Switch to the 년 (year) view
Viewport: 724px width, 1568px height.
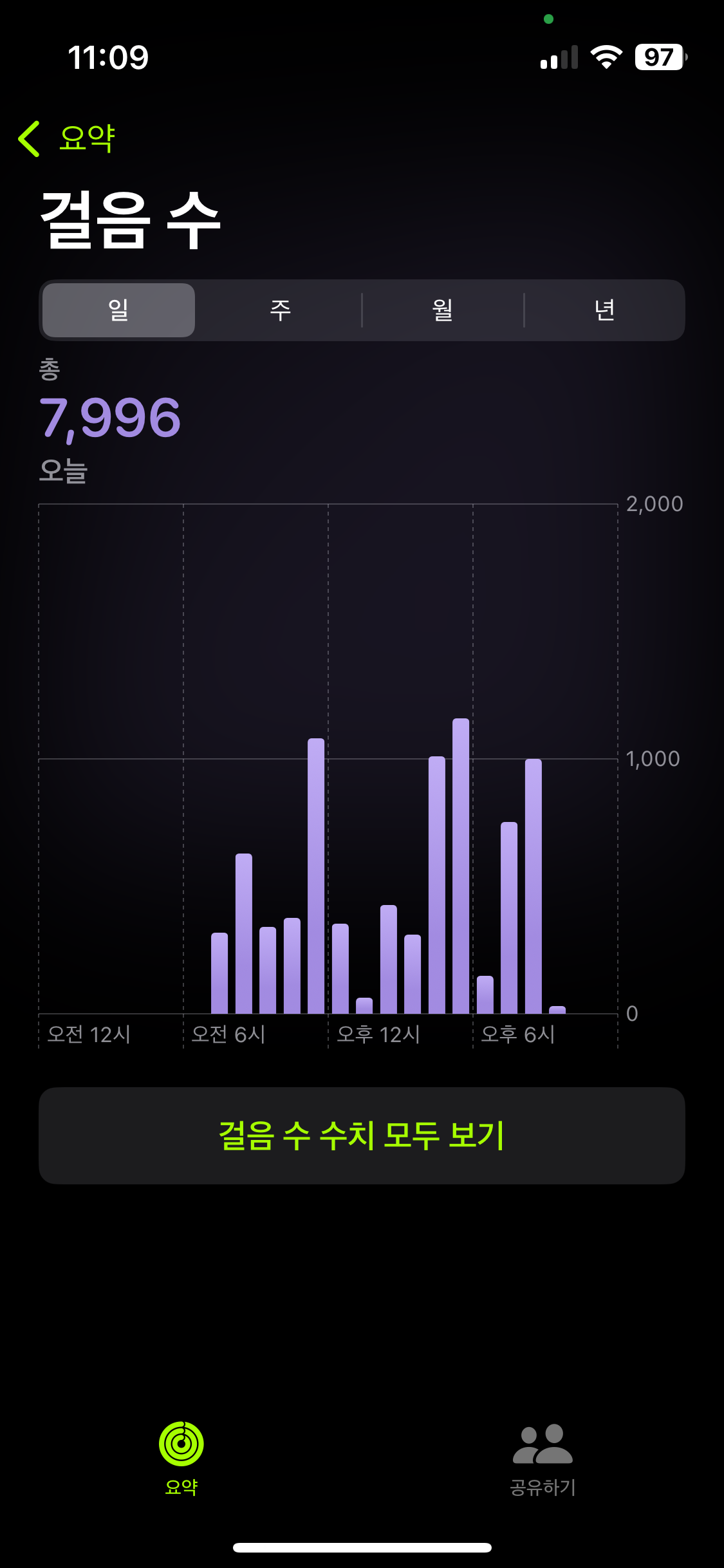pos(604,310)
